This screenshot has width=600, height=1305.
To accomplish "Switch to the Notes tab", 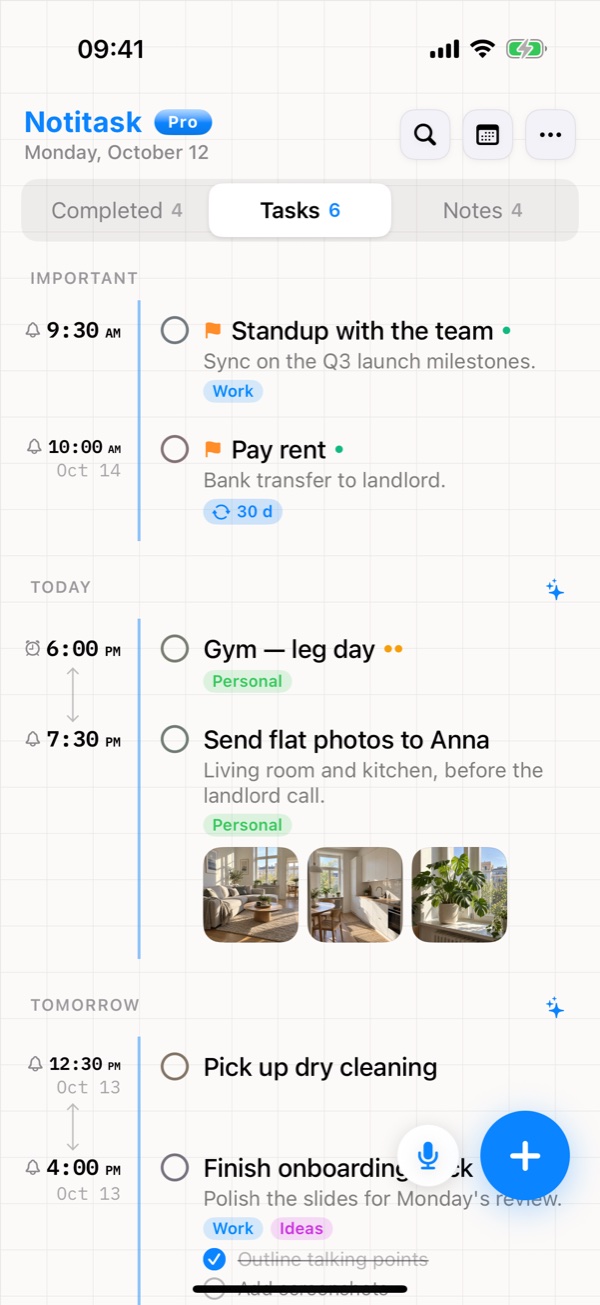I will (x=483, y=210).
